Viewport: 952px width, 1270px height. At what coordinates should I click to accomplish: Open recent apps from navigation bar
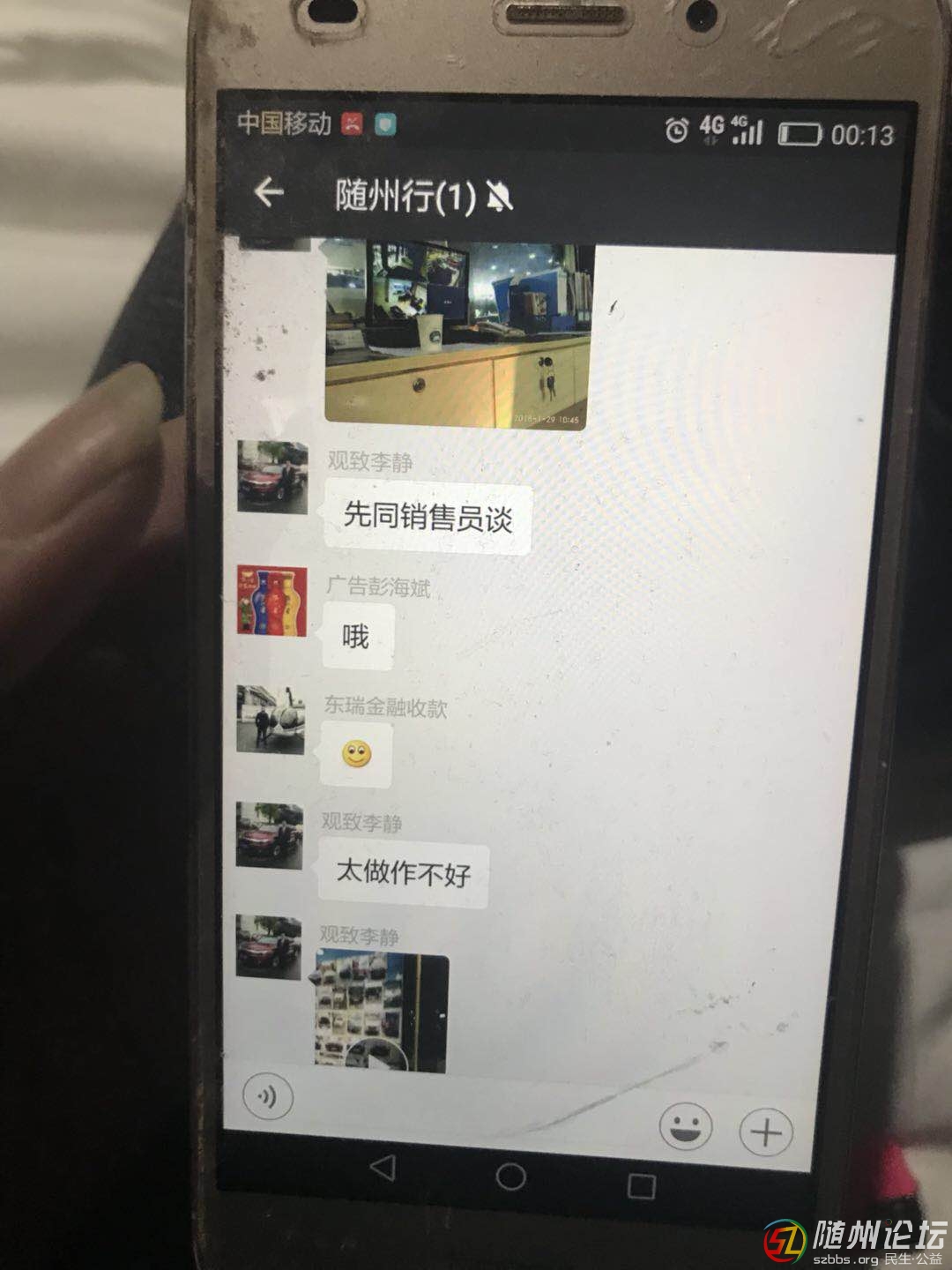coord(641,1184)
